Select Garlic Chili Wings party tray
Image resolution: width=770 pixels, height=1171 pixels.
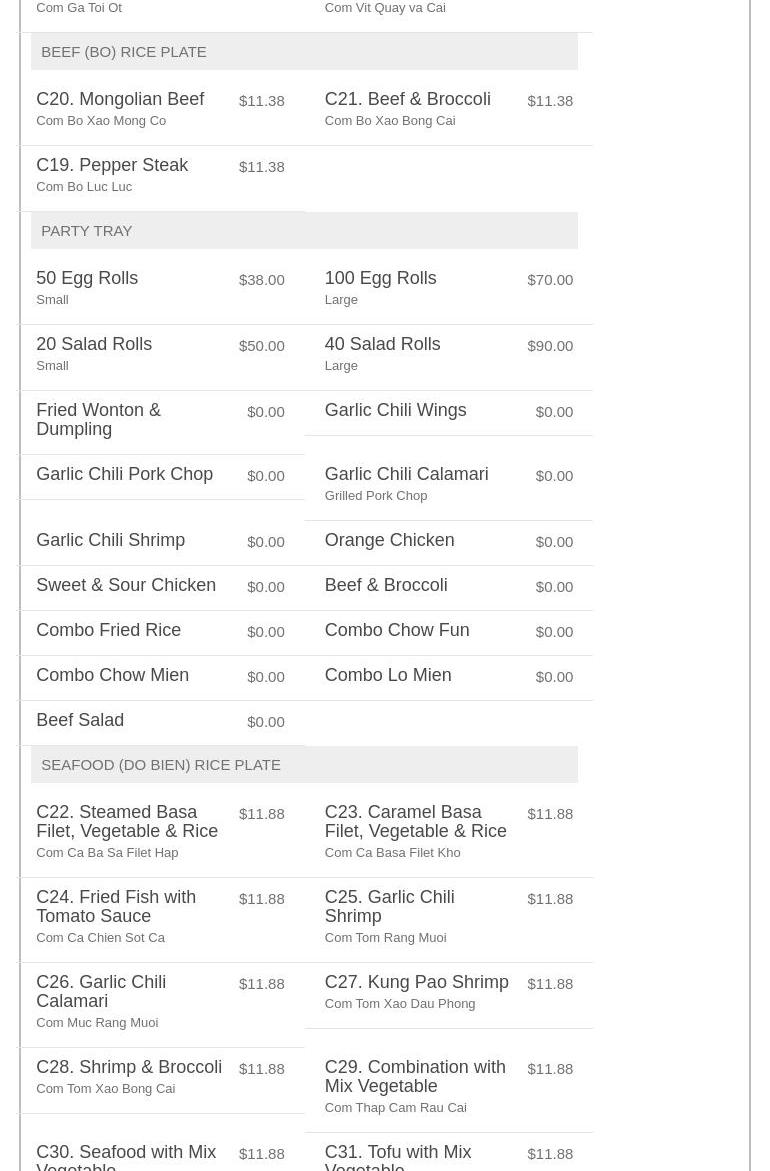(395, 411)
